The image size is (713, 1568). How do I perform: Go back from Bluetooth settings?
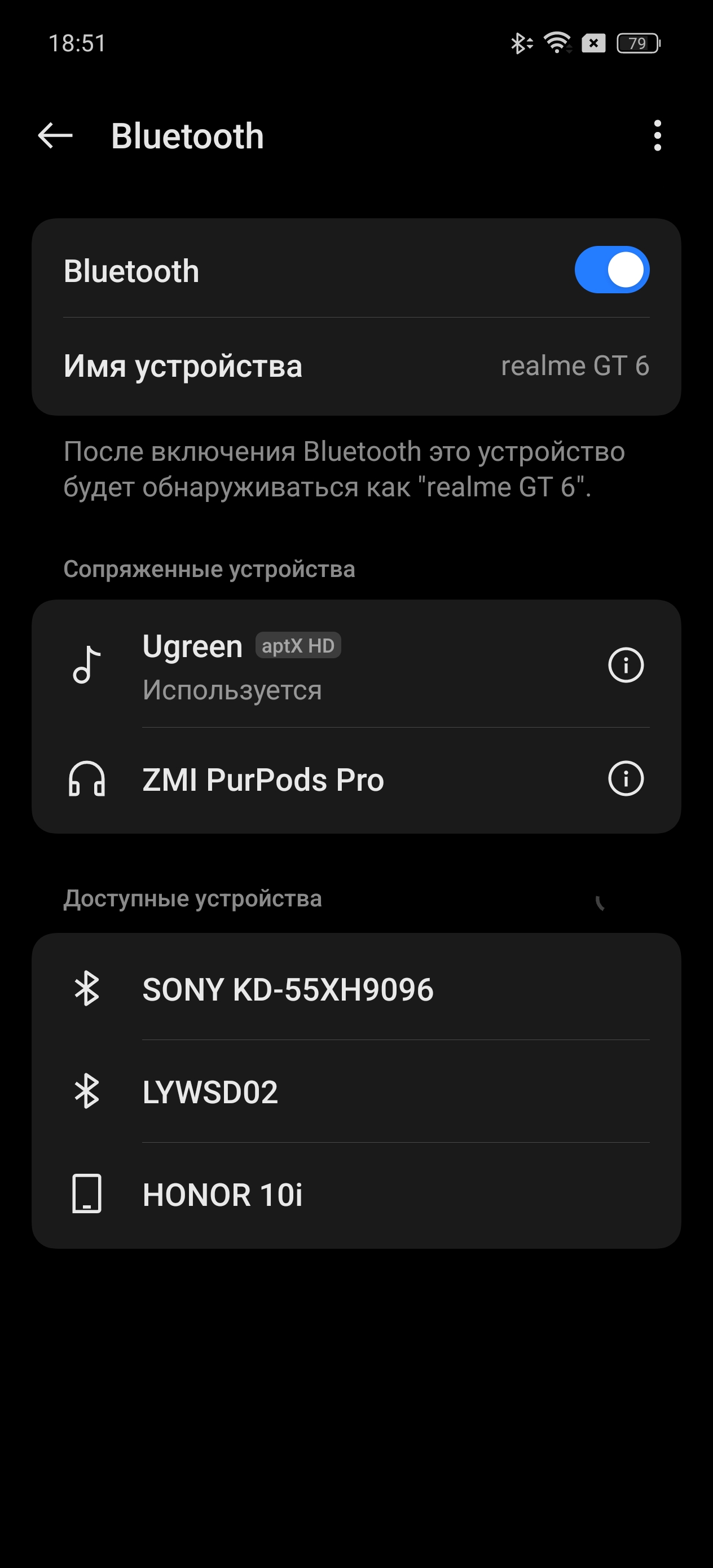click(x=55, y=135)
